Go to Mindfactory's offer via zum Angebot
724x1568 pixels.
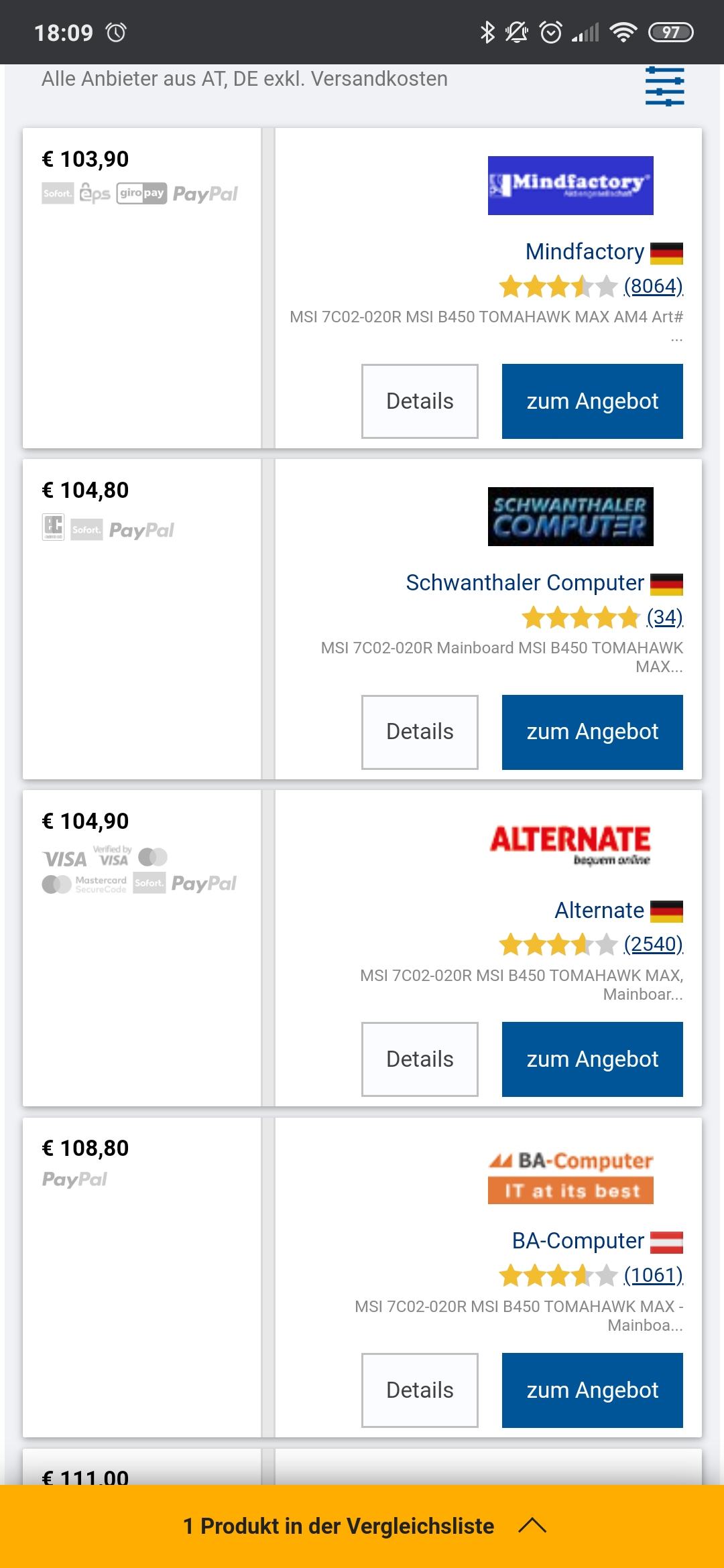(593, 401)
